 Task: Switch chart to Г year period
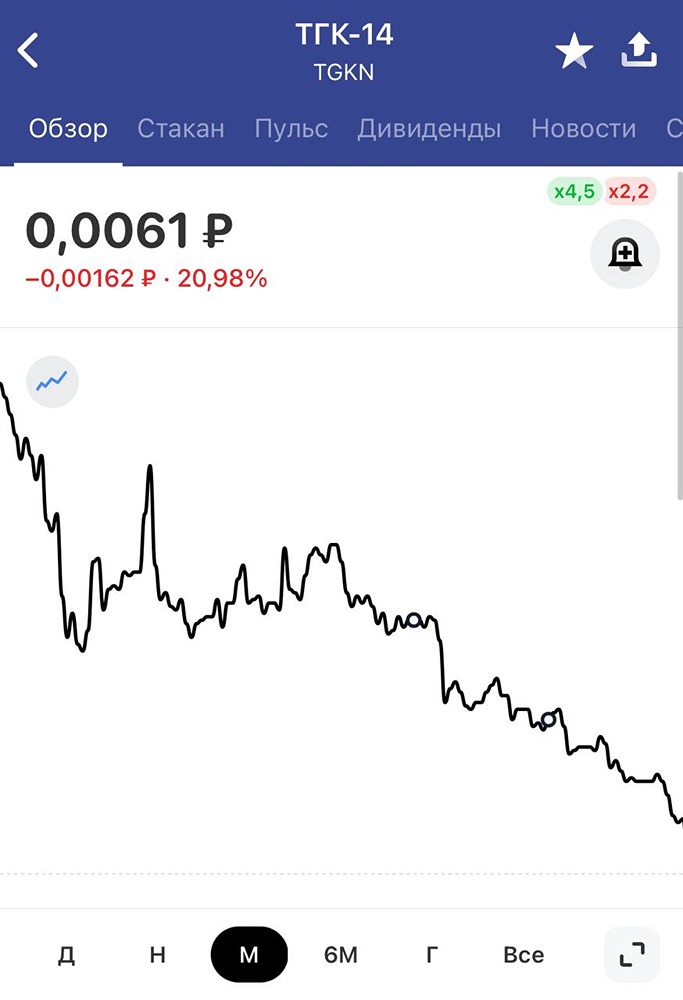tap(432, 955)
